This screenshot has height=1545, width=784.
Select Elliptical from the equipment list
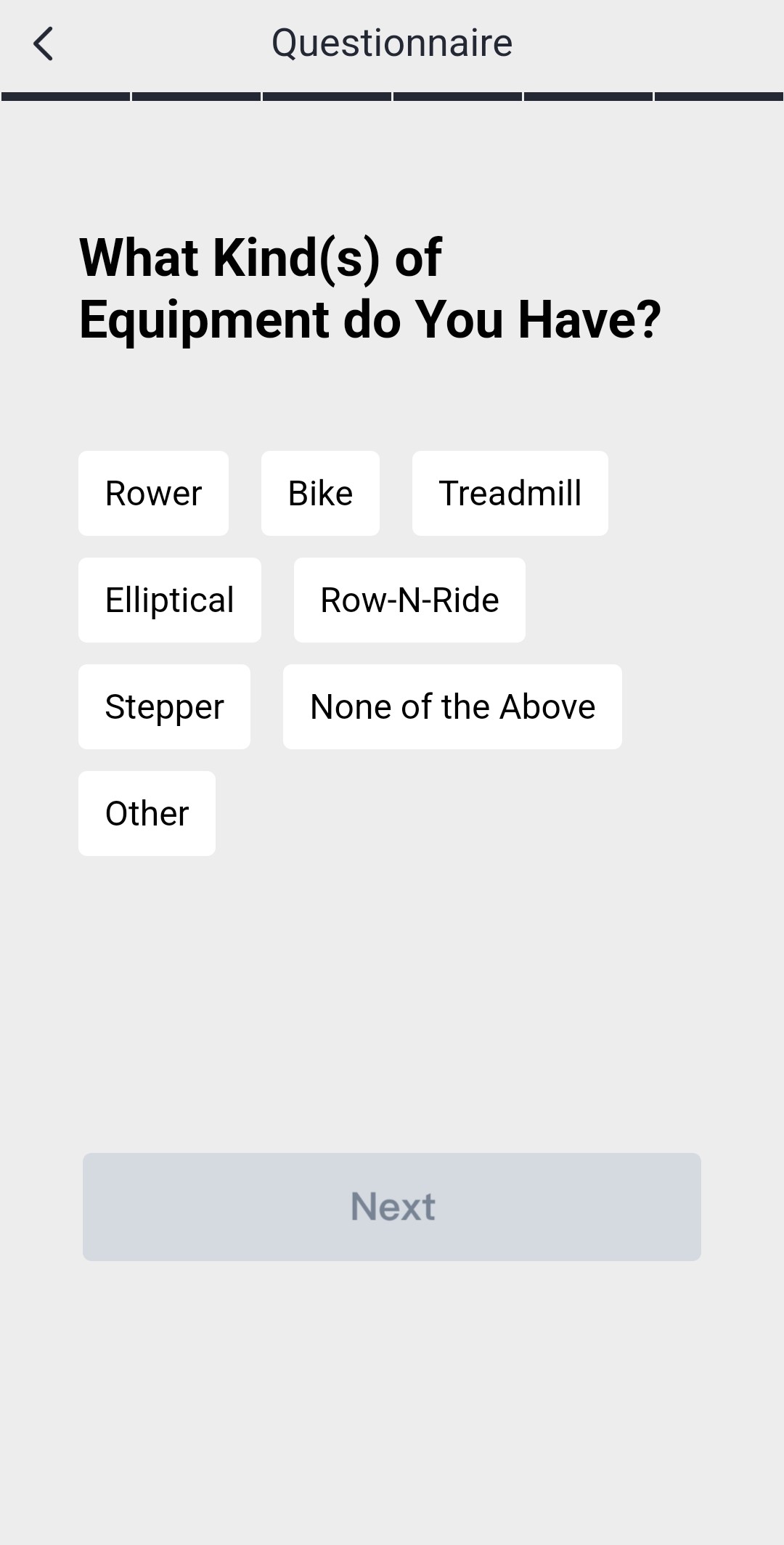170,600
